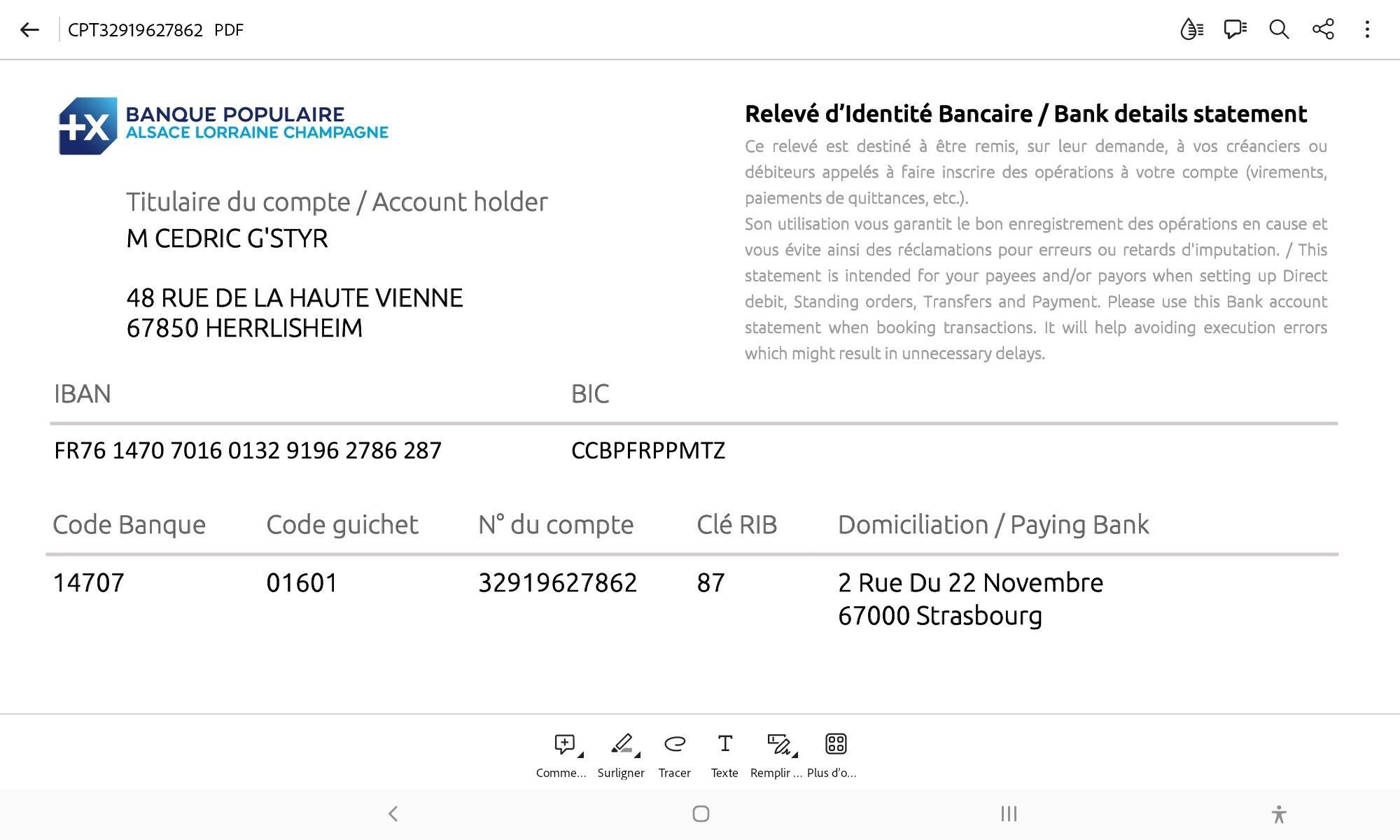Tap the system home button
The height and width of the screenshot is (840, 1400).
[x=701, y=813]
